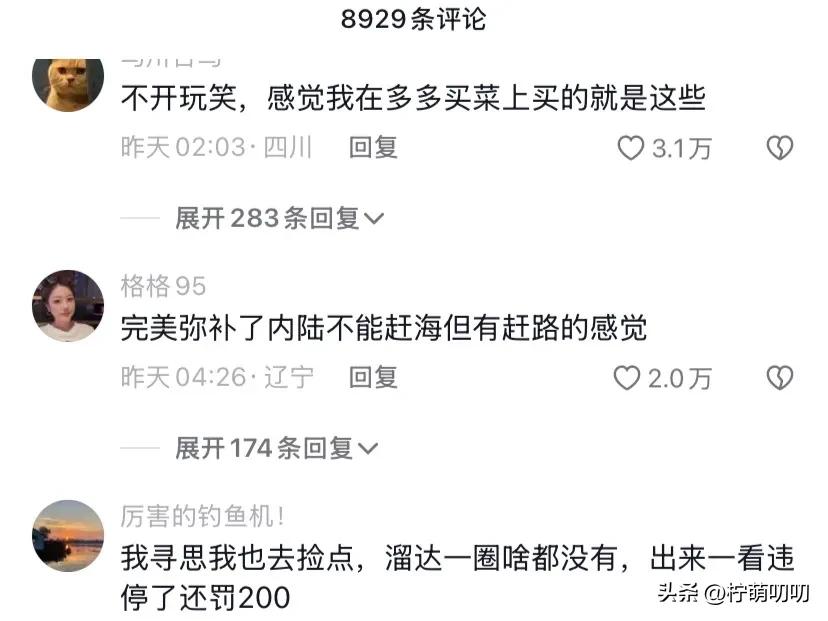Like 格格95's comment
This screenshot has width=828, height=621.
tap(627, 378)
